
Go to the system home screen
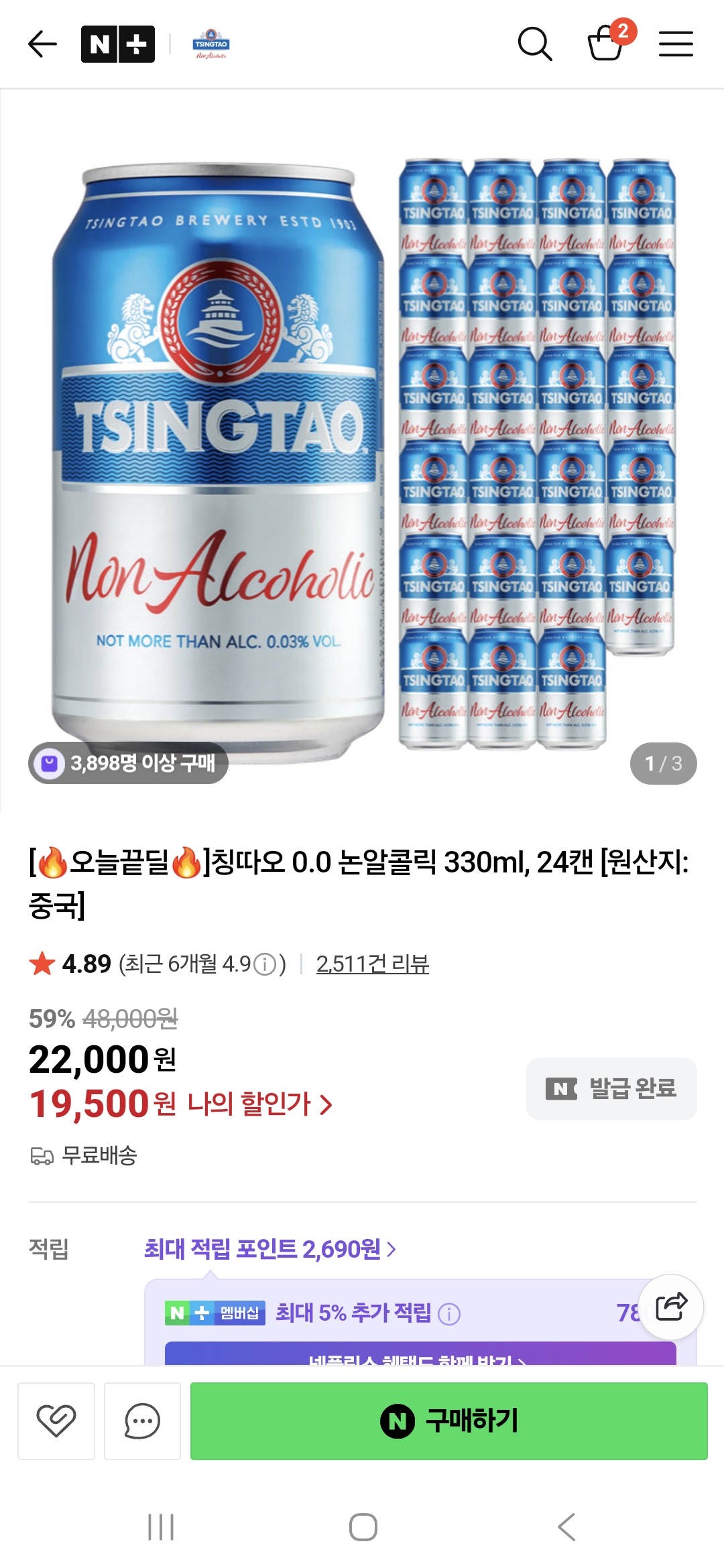click(363, 1527)
